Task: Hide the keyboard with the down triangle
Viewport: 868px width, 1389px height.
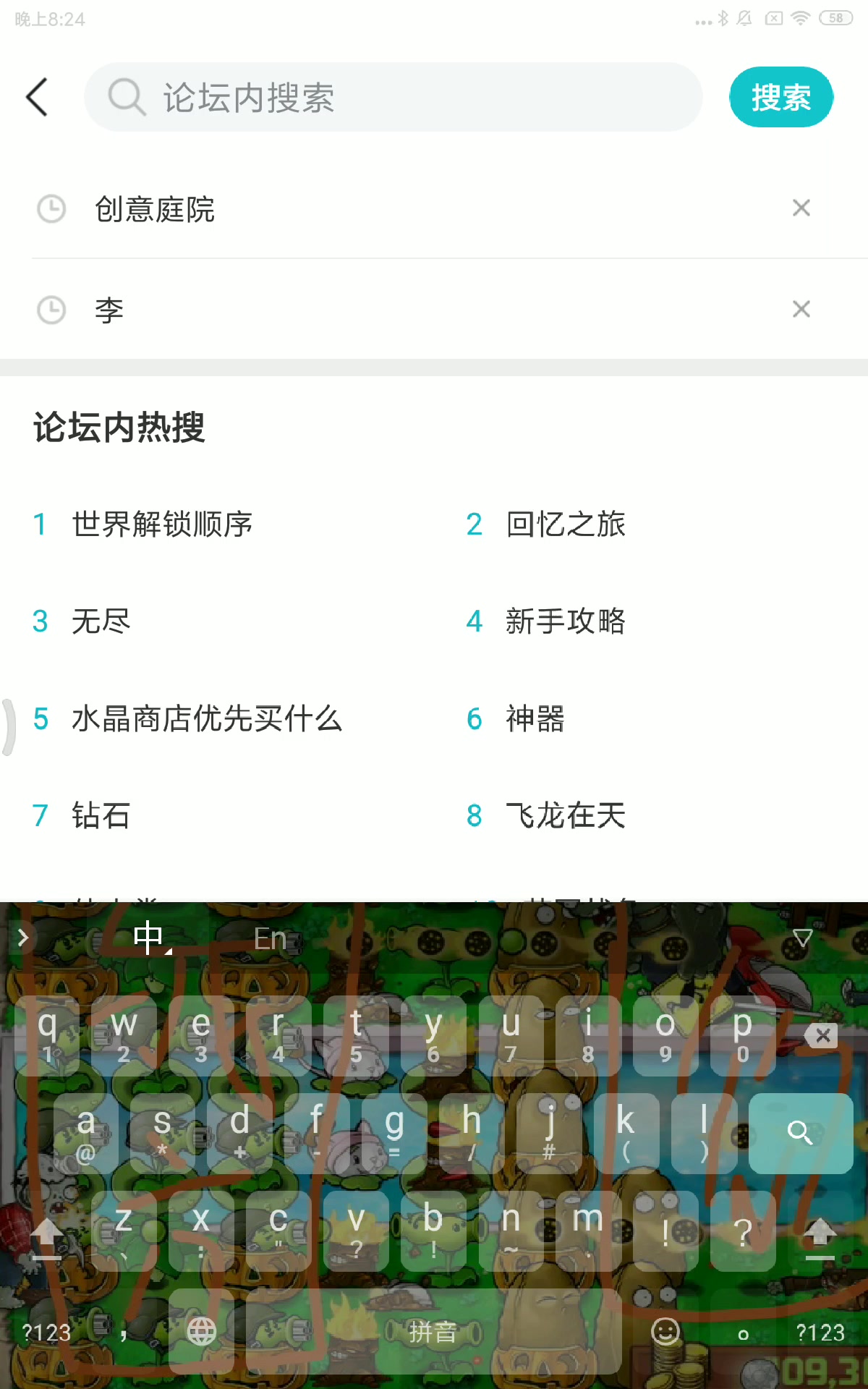Action: (x=803, y=938)
